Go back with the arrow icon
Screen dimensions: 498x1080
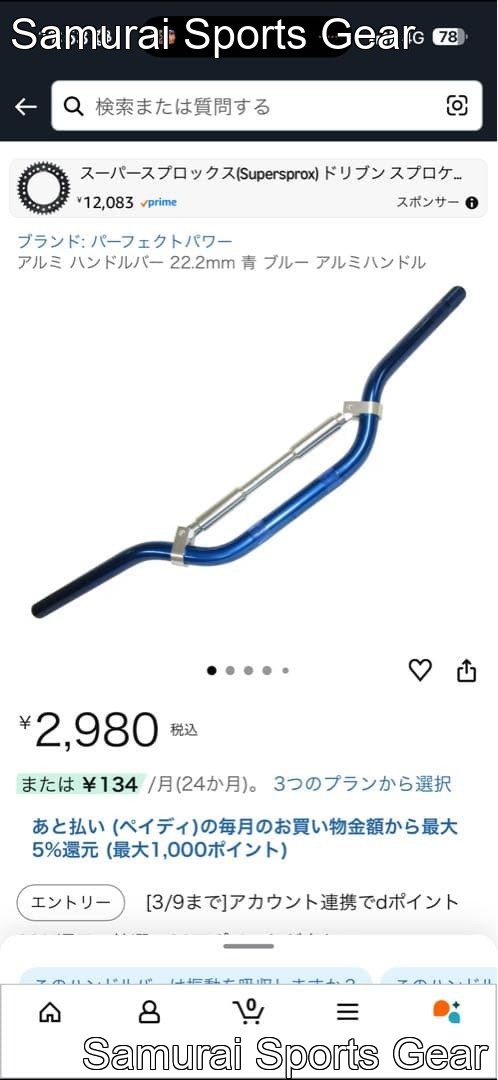pos(26,106)
